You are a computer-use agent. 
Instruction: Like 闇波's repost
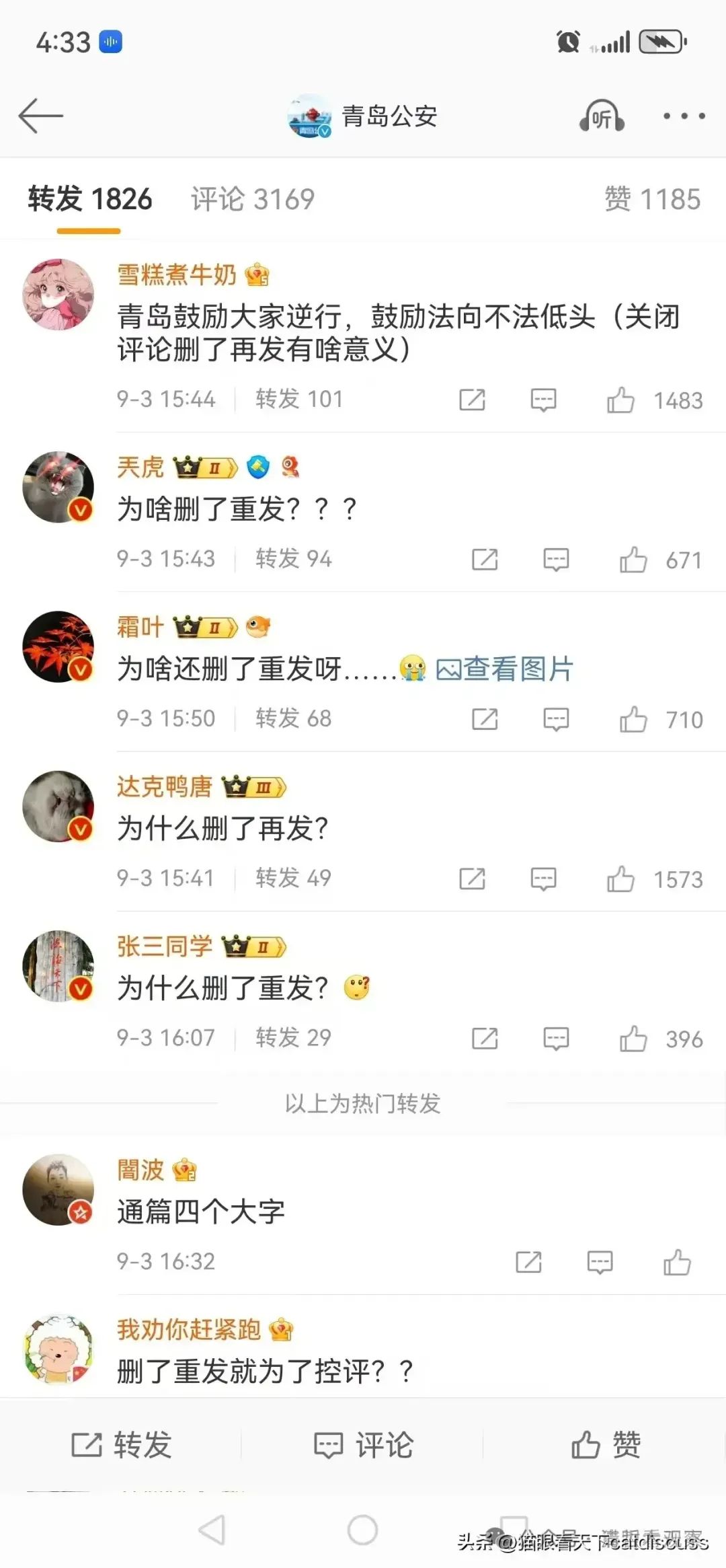click(677, 1262)
